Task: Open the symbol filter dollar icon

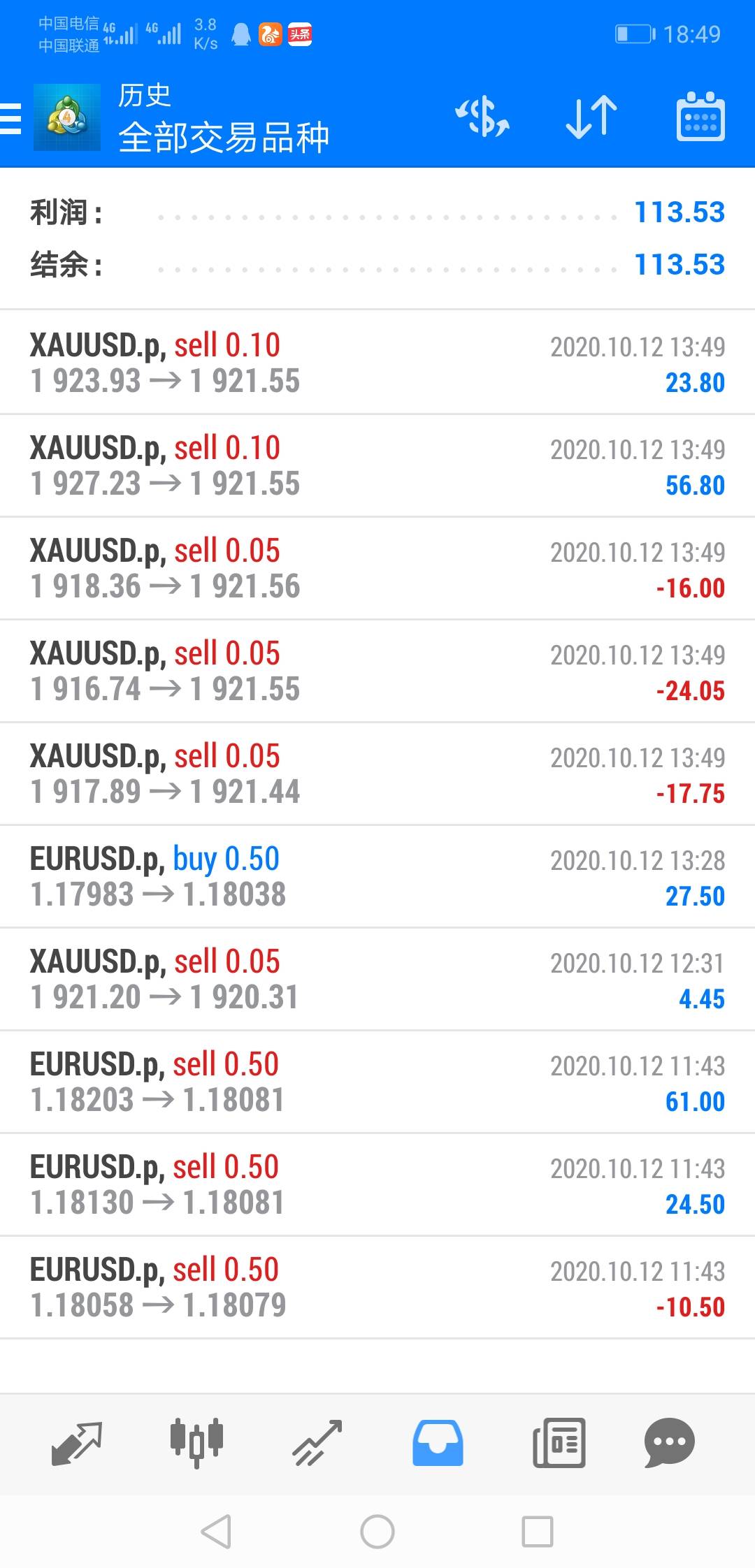Action: (x=482, y=116)
